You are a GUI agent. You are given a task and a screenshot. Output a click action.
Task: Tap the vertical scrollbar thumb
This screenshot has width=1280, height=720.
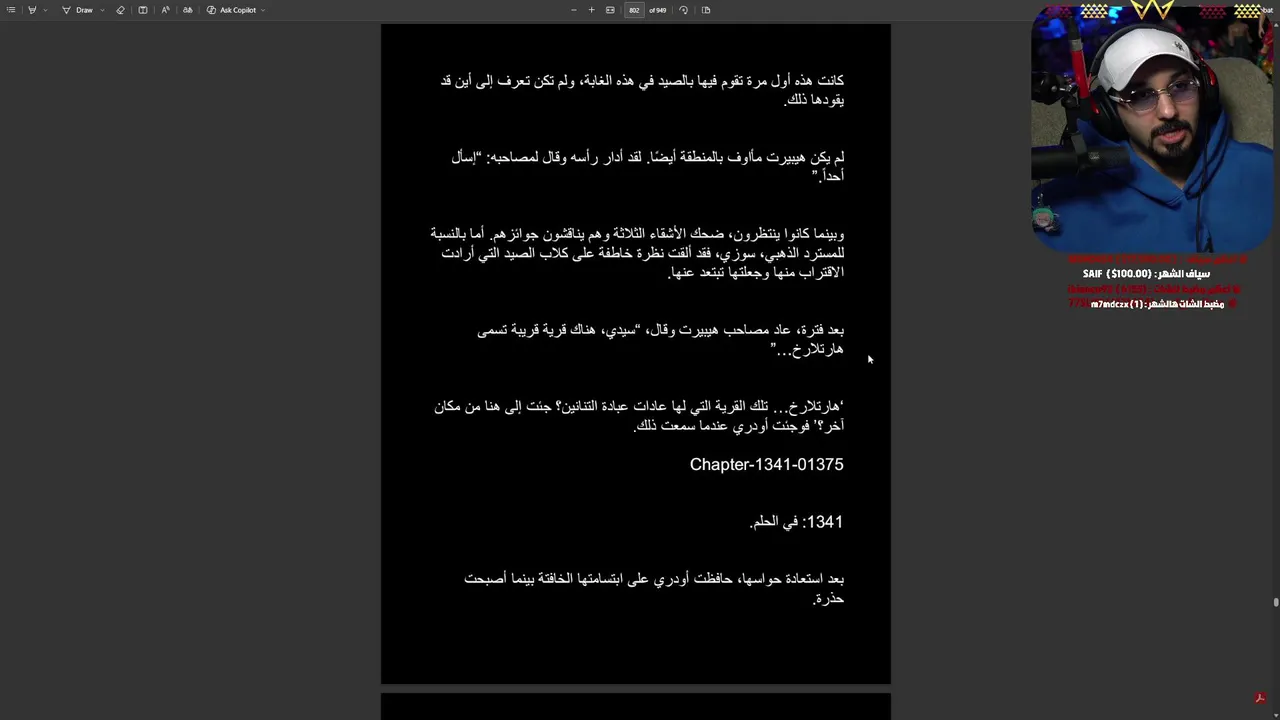(x=1275, y=602)
